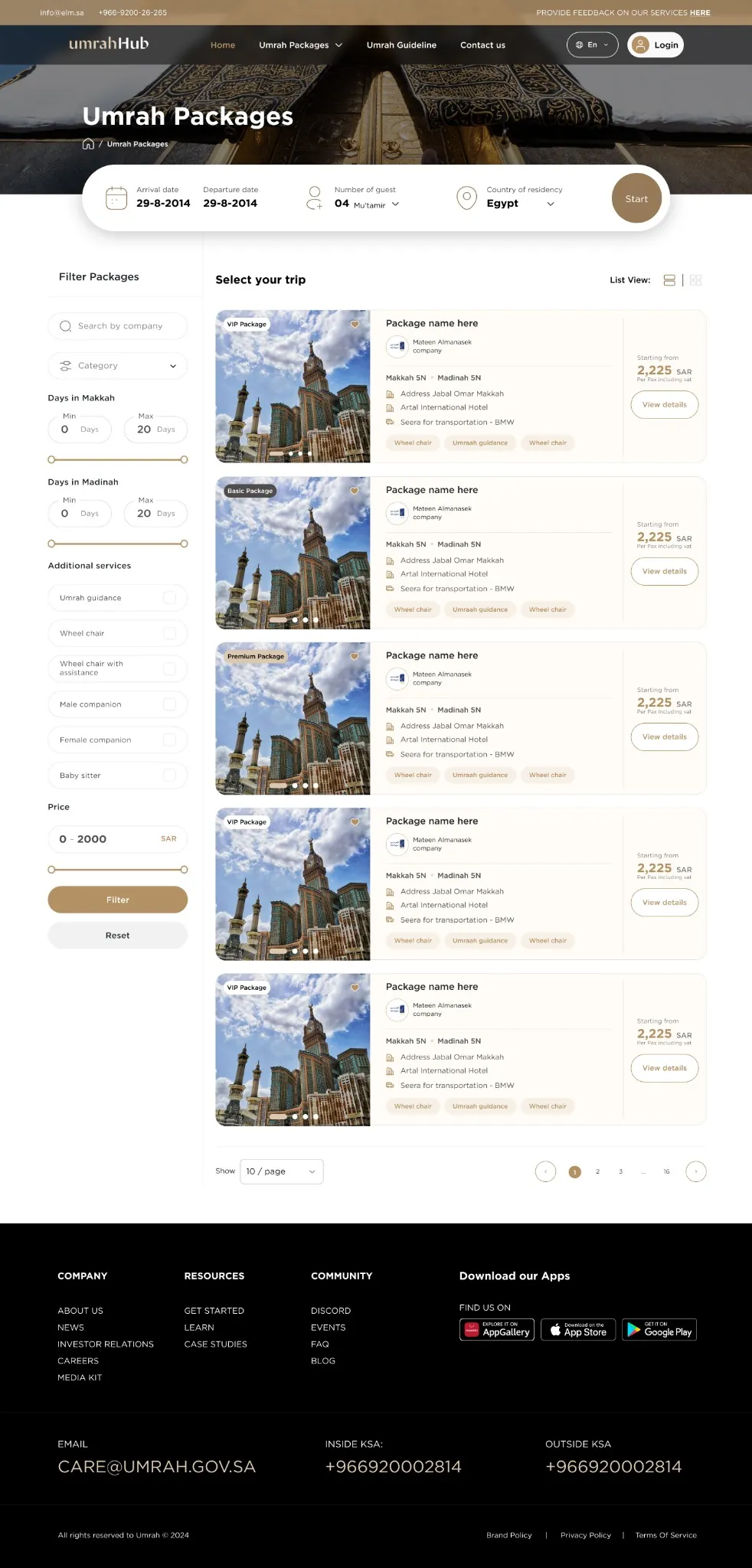Screen dimensions: 752x1568
Task: Change the 10 / page dropdown
Action: click(x=281, y=1171)
